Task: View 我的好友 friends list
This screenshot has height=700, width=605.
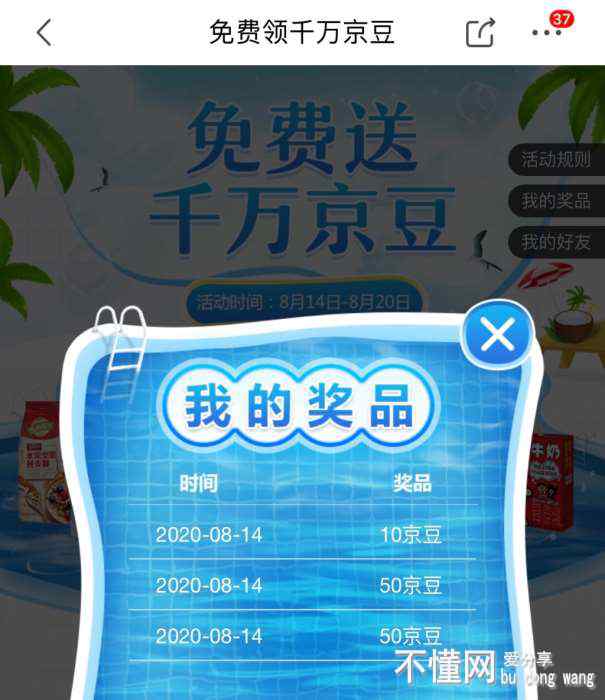Action: coord(556,243)
